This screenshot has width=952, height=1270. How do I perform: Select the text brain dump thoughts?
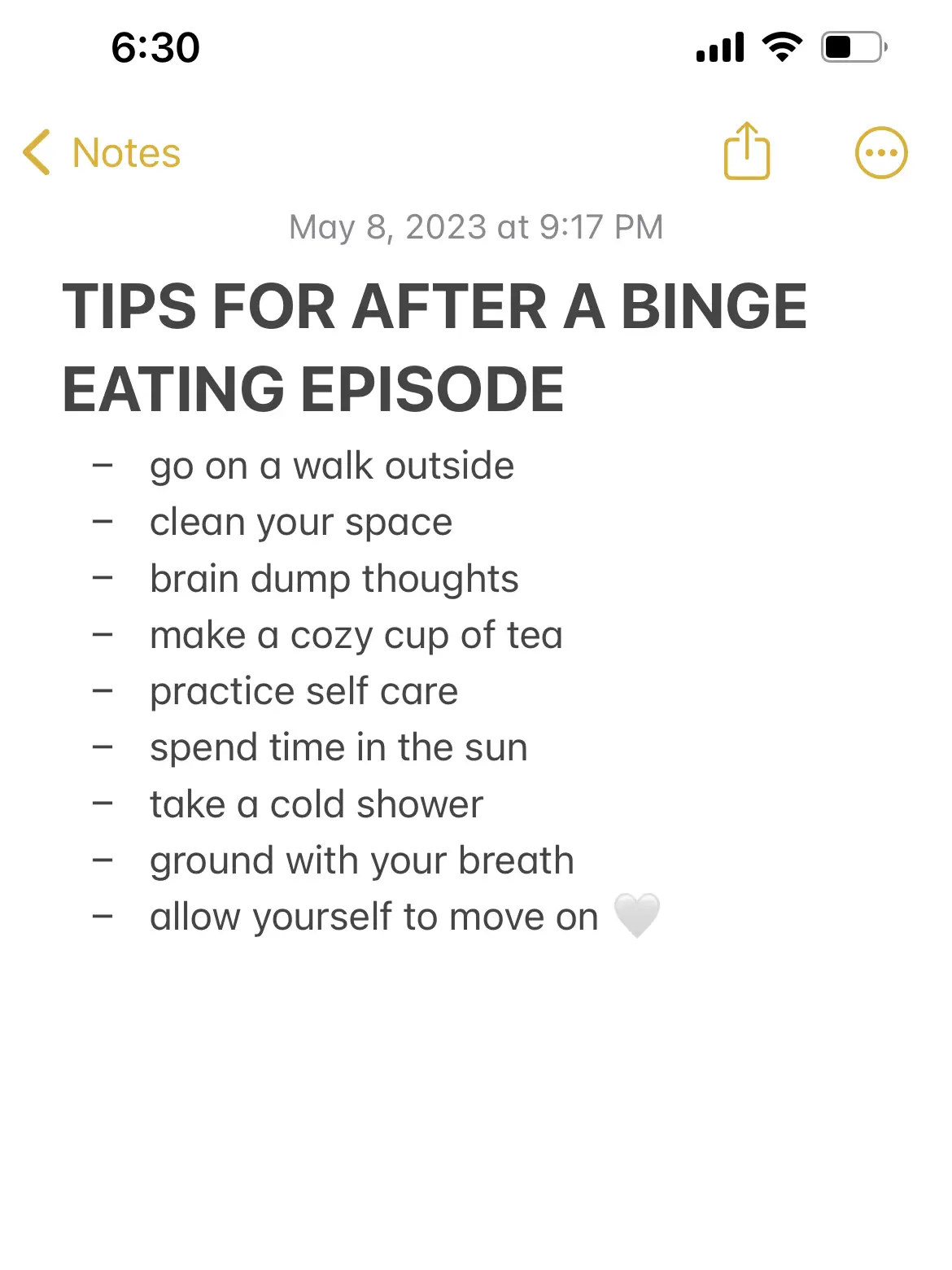pos(334,578)
